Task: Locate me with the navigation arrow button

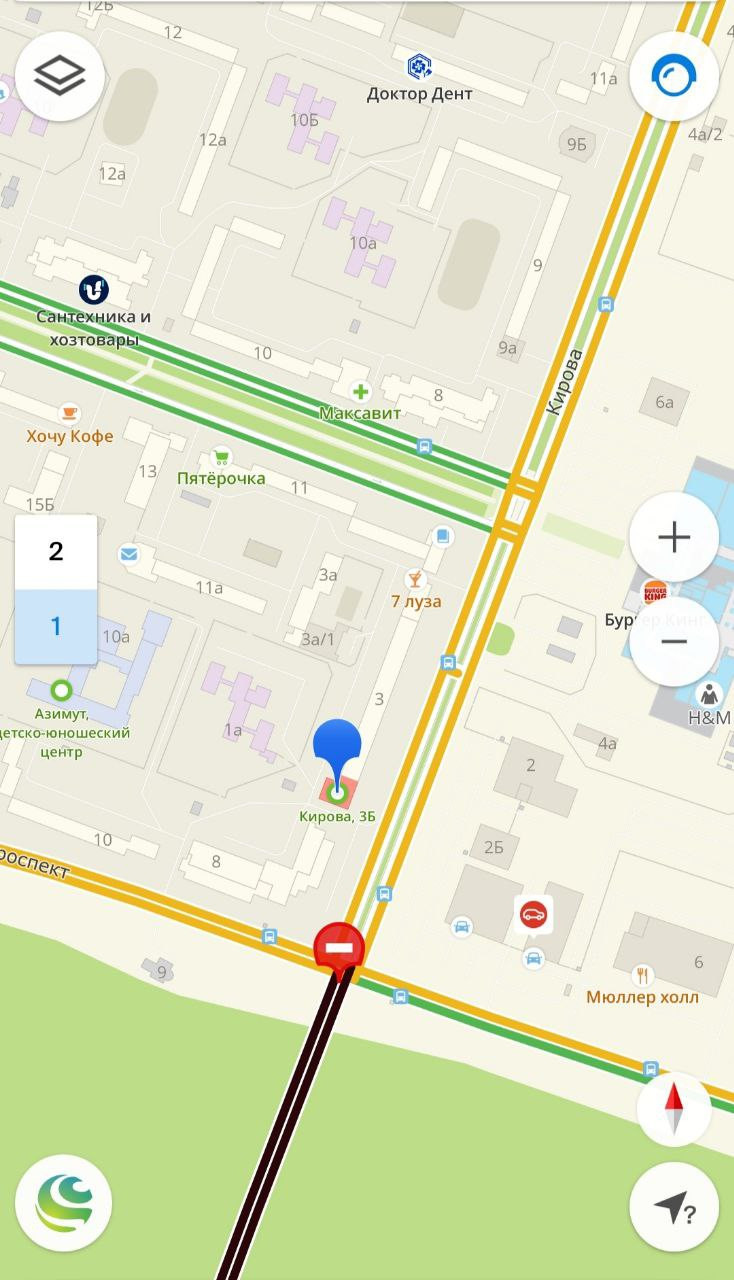Action: coord(674,1208)
